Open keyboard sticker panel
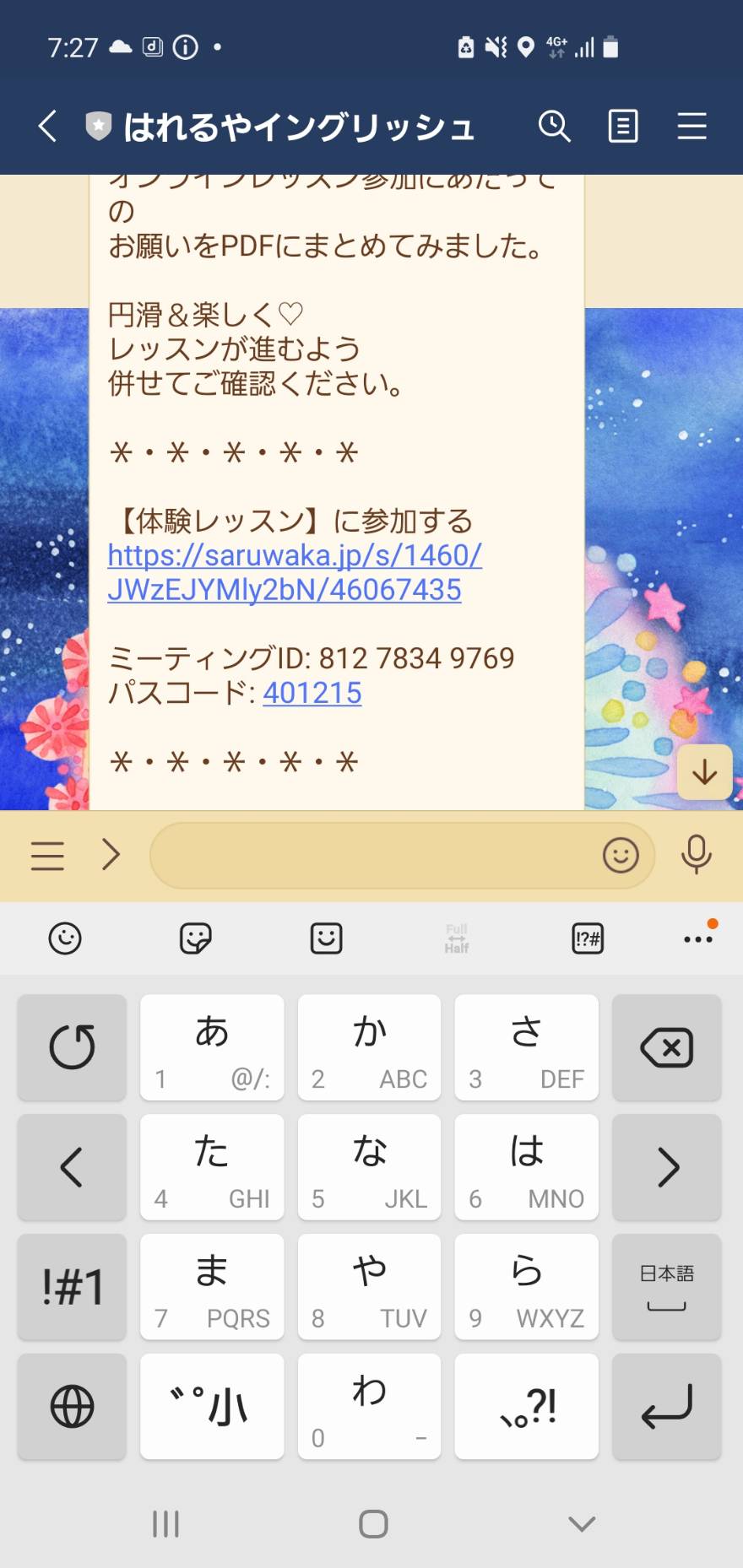The width and height of the screenshot is (743, 1568). [x=196, y=938]
